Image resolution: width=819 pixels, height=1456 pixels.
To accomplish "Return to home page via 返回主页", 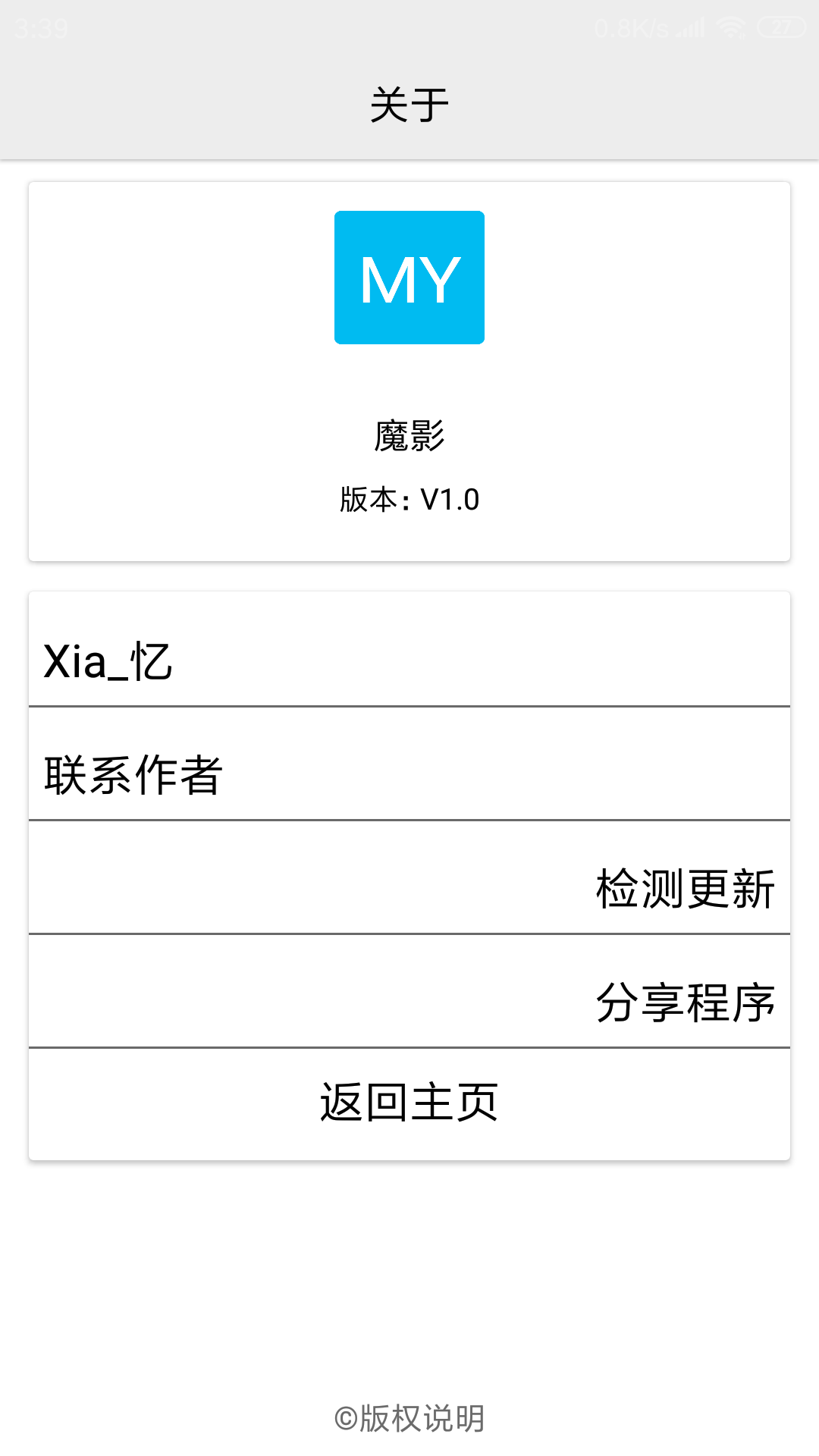I will (x=409, y=1104).
